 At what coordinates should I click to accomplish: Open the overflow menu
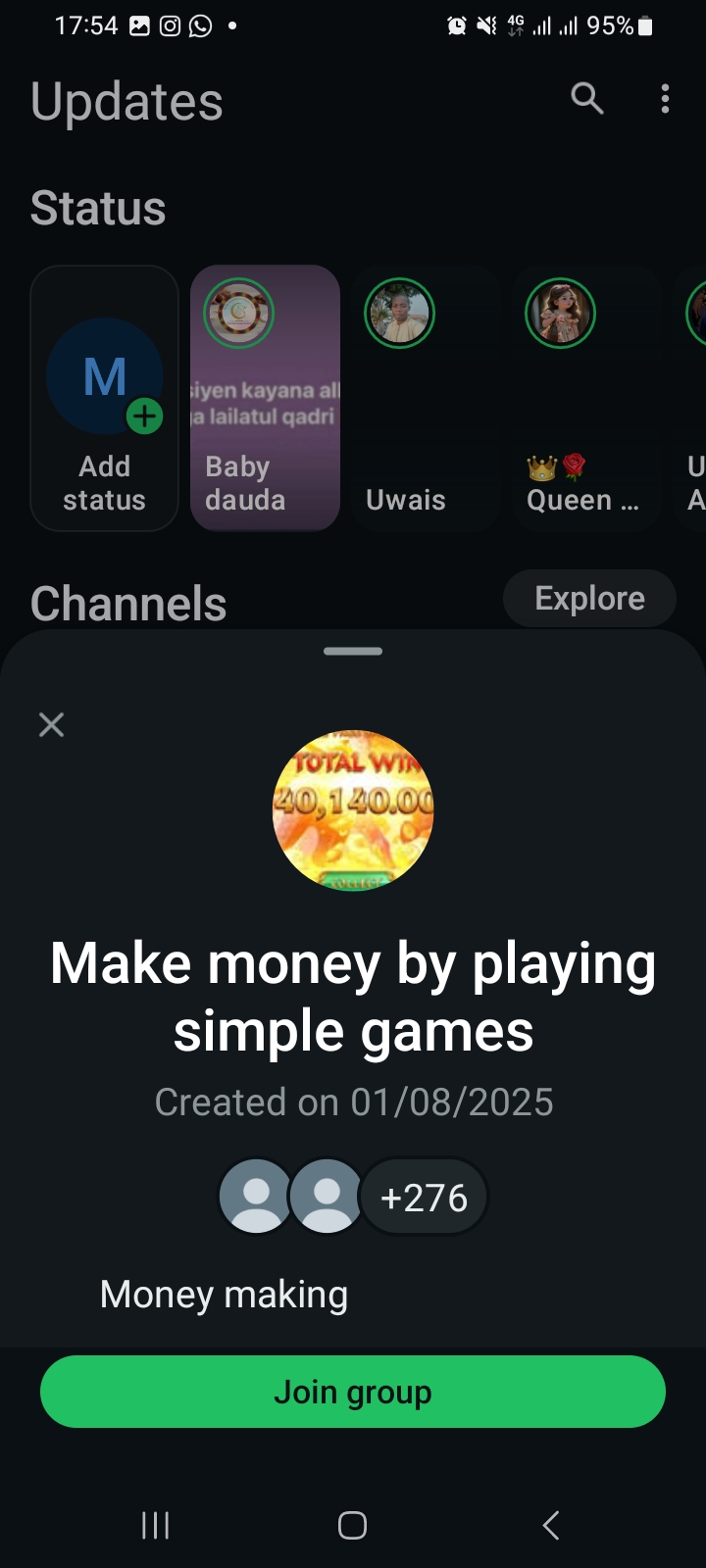coord(665,98)
